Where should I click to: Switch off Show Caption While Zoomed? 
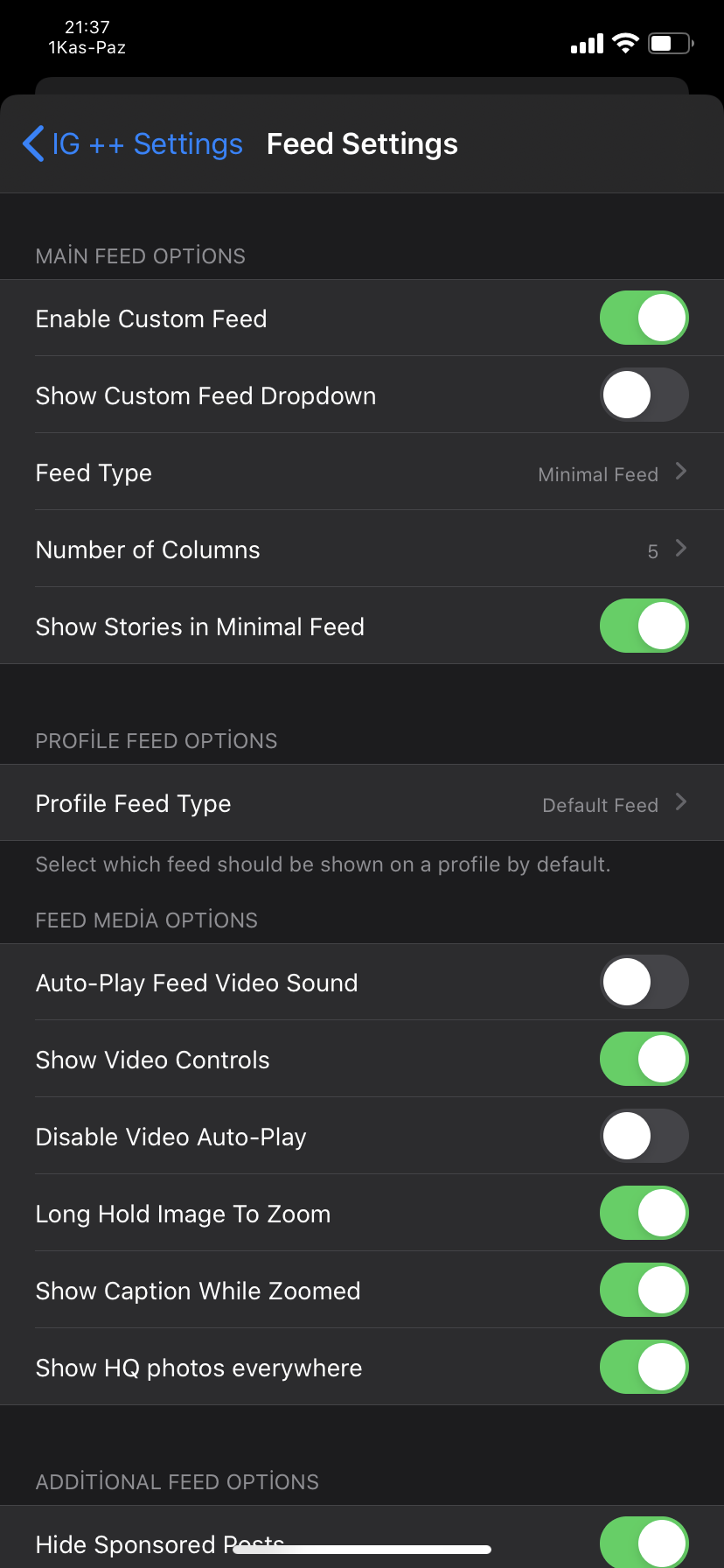click(644, 1291)
